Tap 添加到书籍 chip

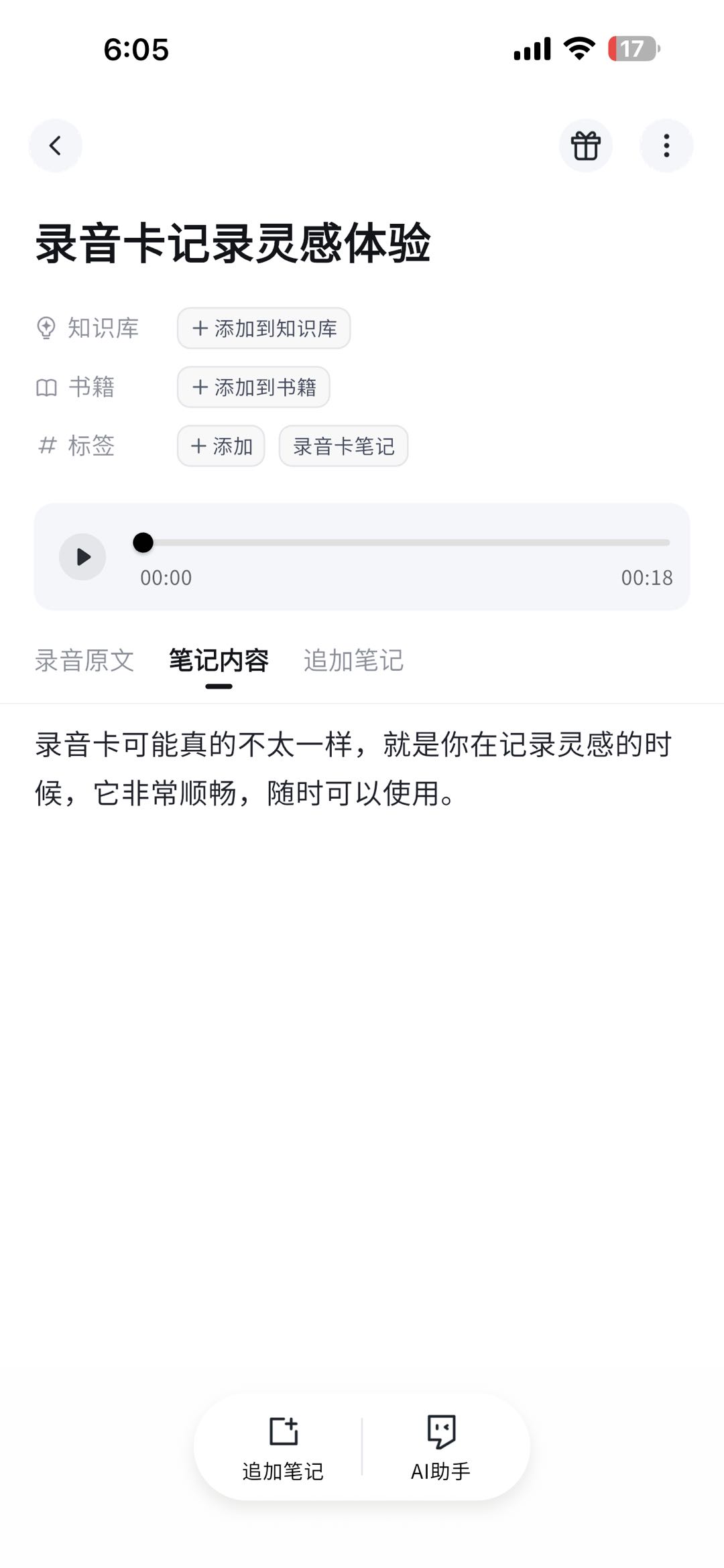point(253,387)
